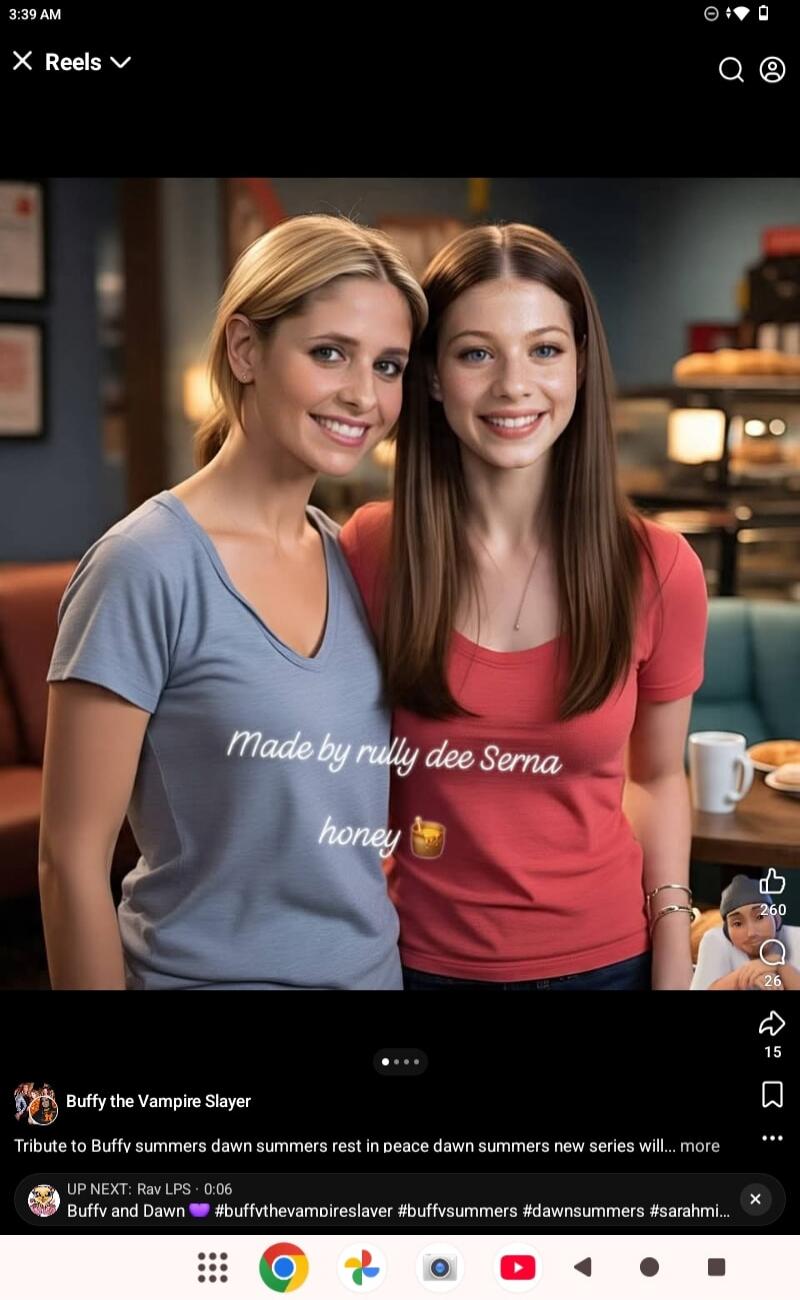Open the app drawer grid
The height and width of the screenshot is (1300, 800).
pos(212,1267)
